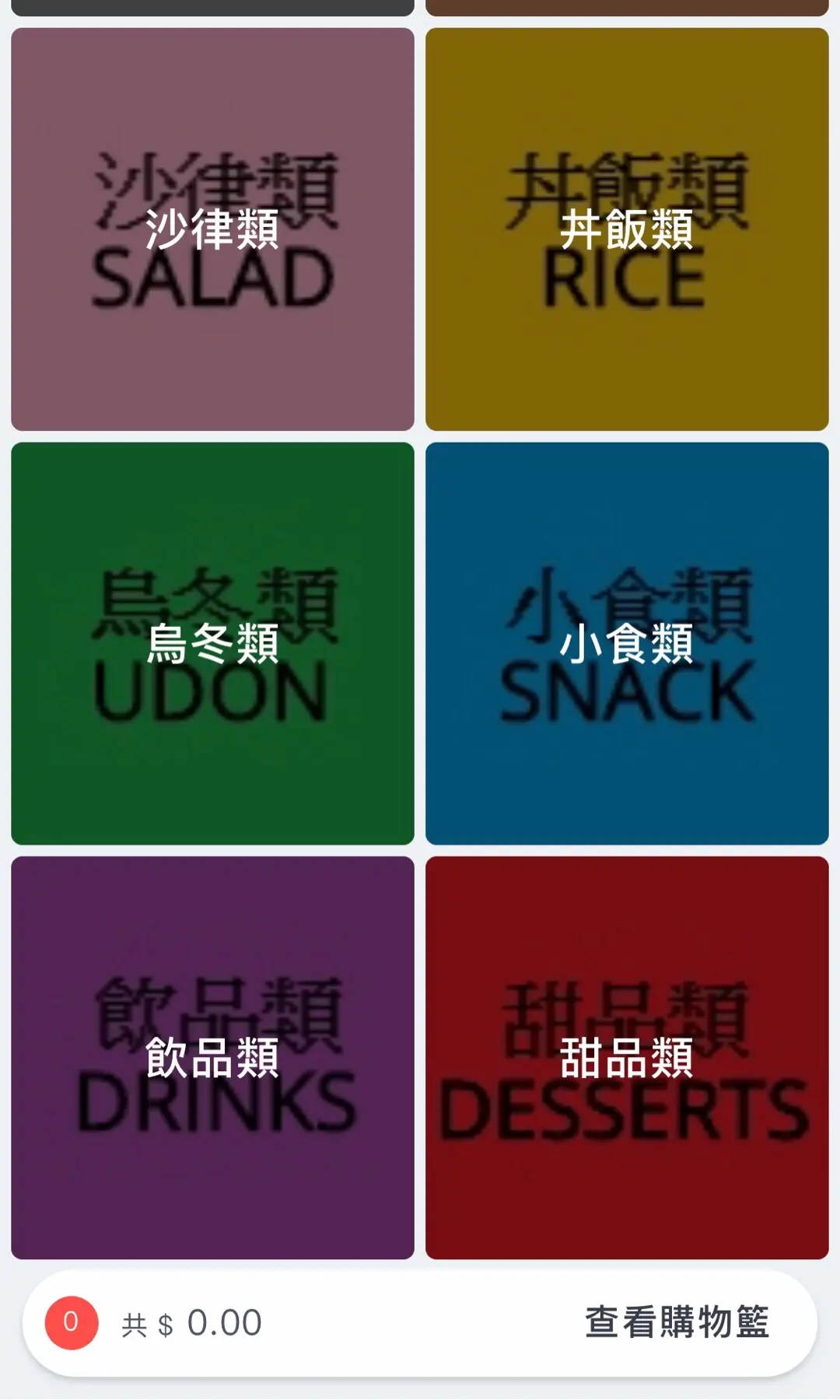Browse the 小食類 Snack category
The height and width of the screenshot is (1400, 840).
coord(627,644)
